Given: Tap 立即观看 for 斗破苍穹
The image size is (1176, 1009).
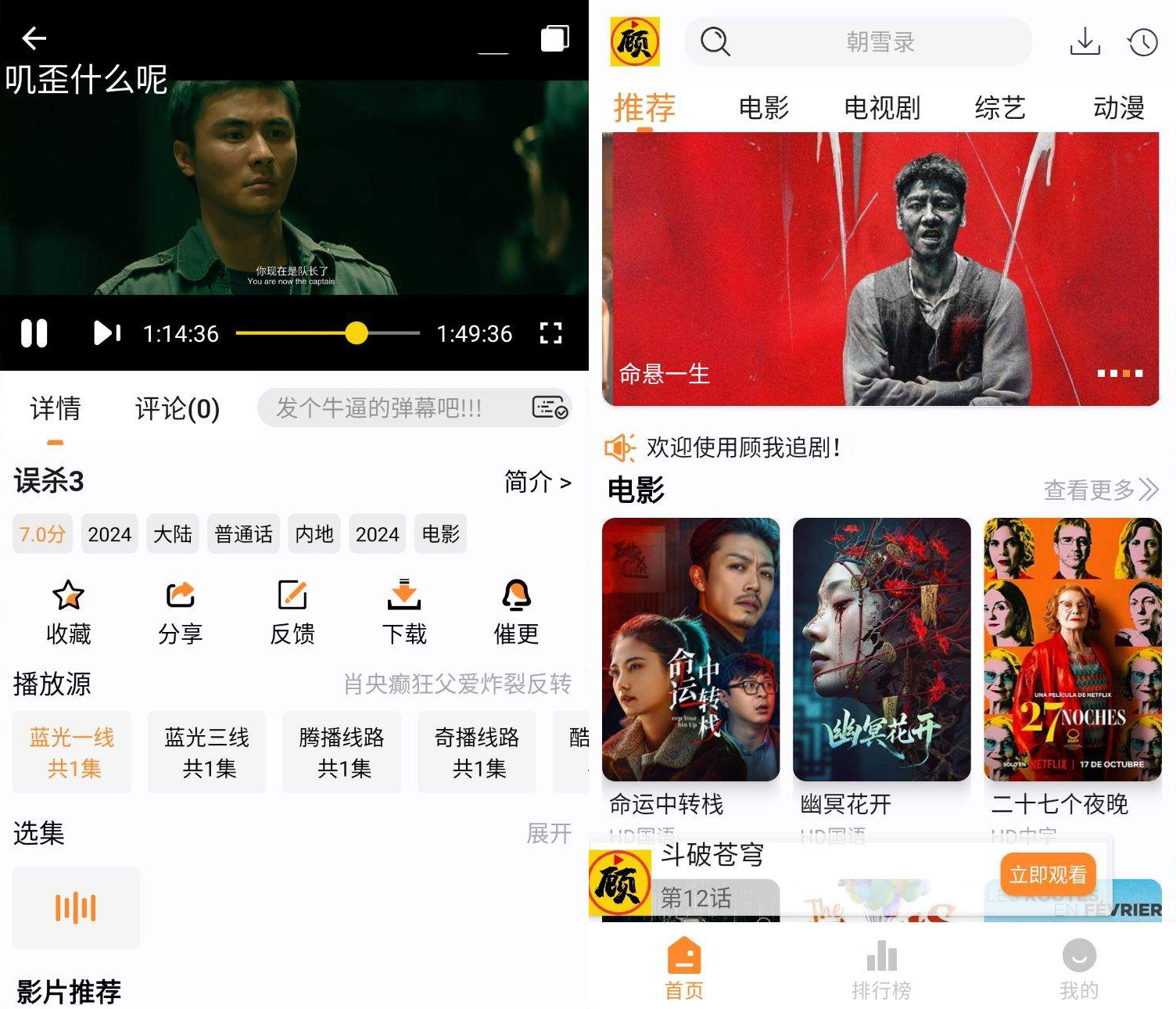Looking at the screenshot, I should [1048, 874].
